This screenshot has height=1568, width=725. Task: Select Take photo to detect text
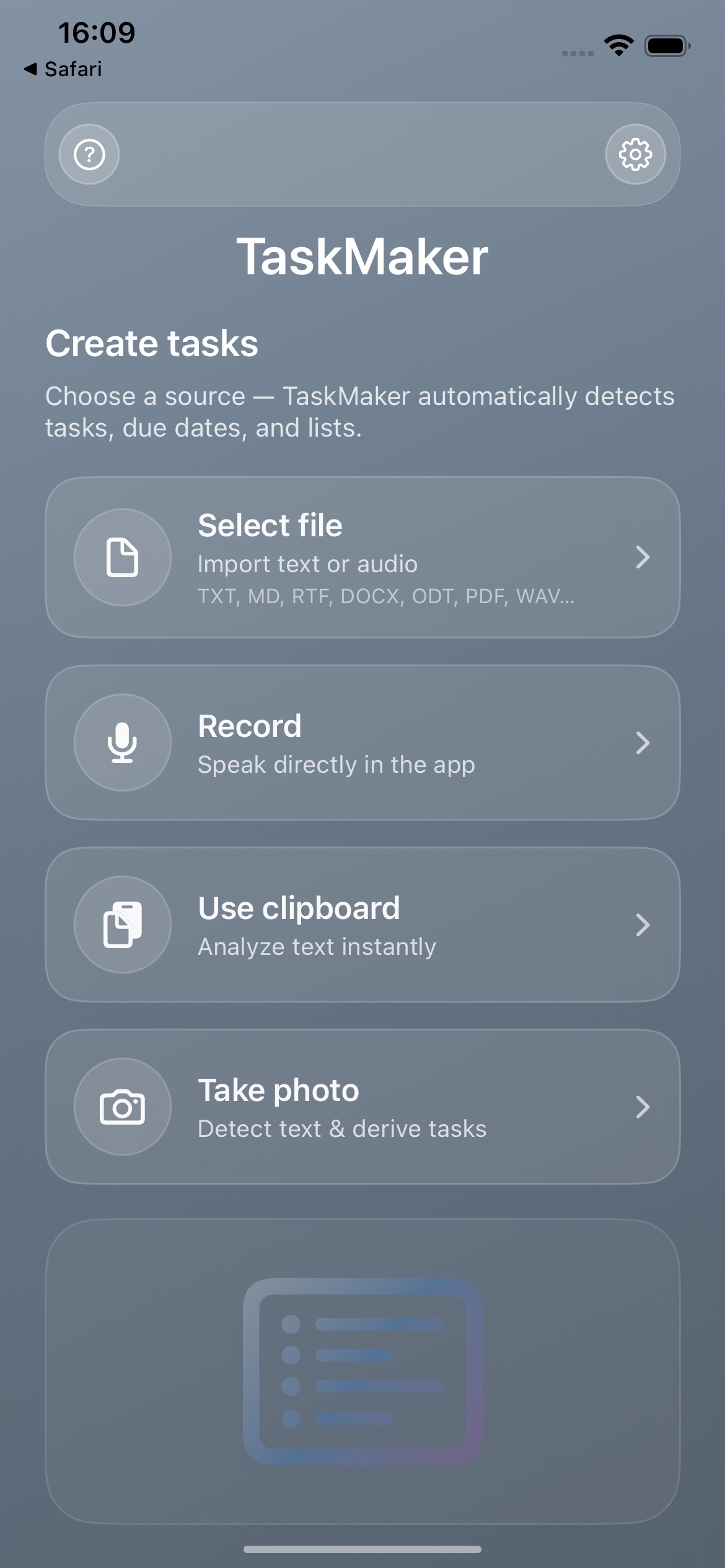click(x=362, y=1107)
